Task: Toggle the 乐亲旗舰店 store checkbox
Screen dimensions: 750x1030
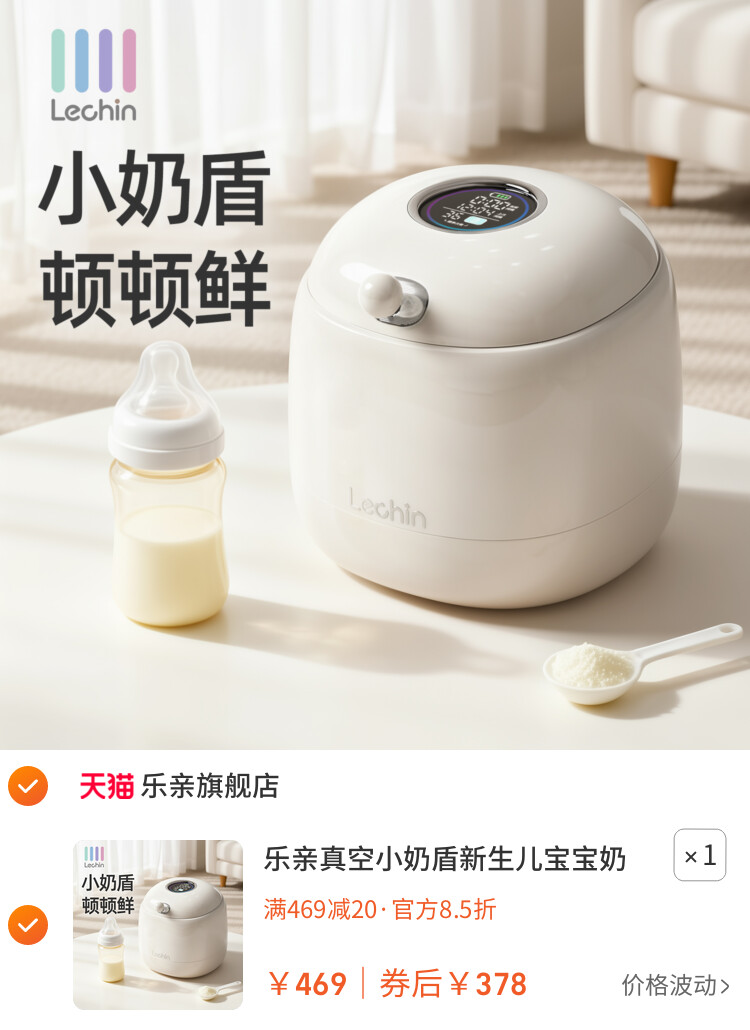Action: pos(28,786)
